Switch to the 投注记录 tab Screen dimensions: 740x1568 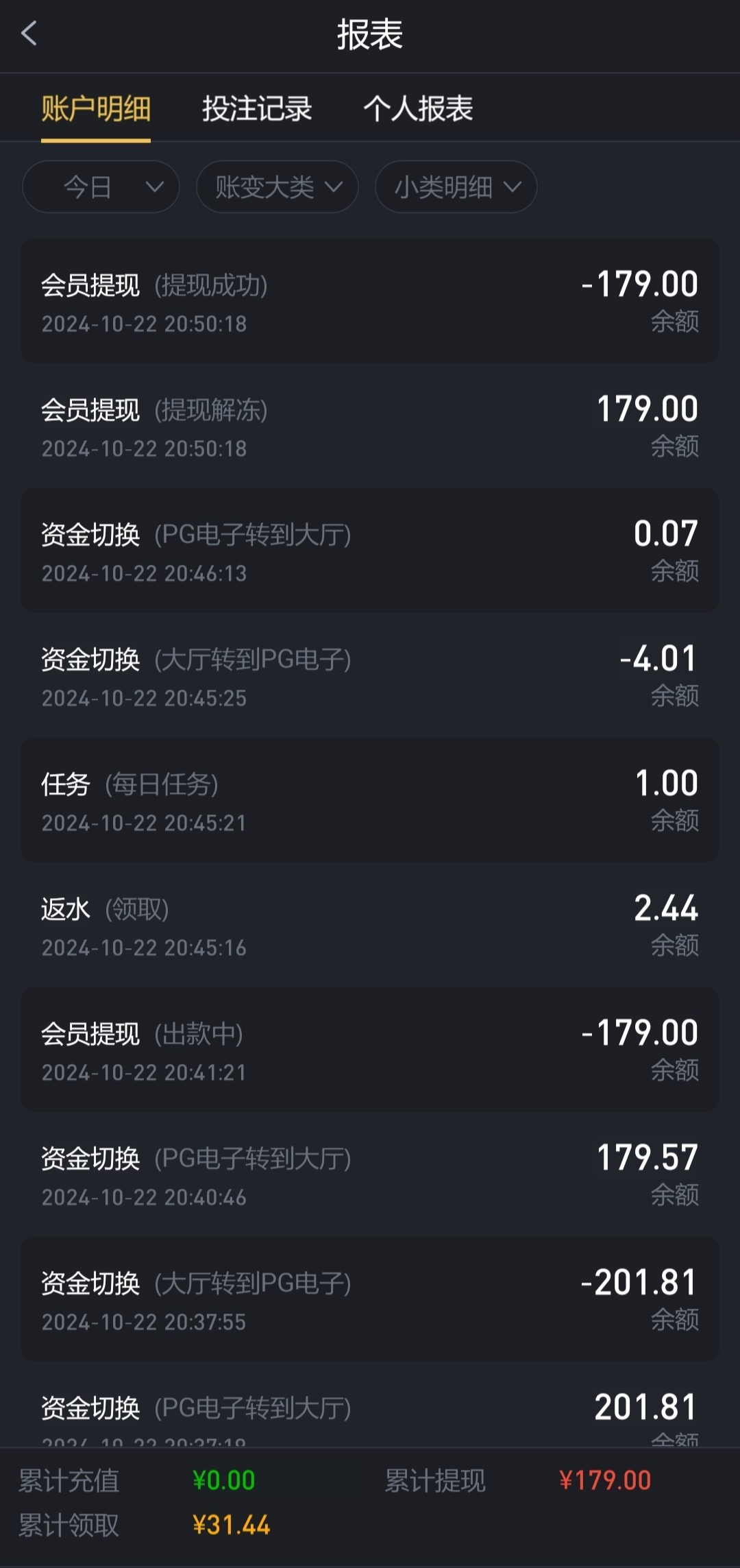pos(257,108)
